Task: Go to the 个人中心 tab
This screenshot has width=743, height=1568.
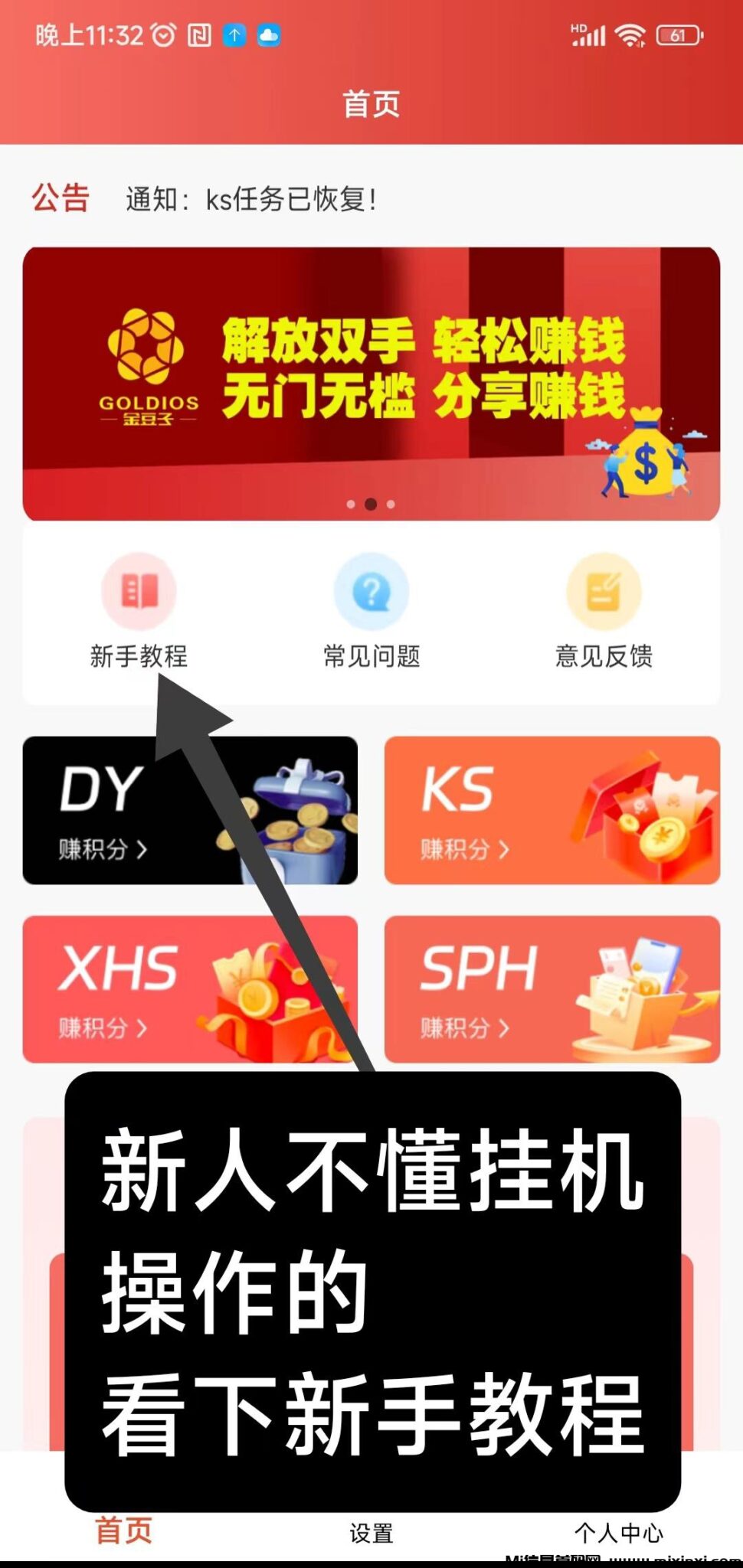Action: pos(619,1533)
